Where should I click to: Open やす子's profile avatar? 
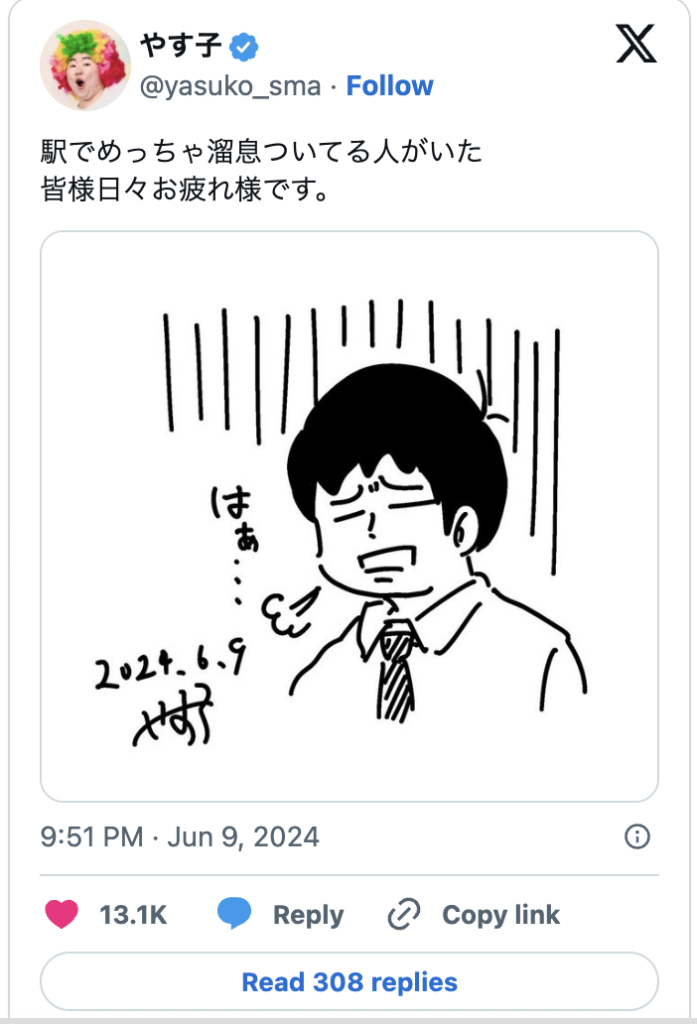click(85, 65)
